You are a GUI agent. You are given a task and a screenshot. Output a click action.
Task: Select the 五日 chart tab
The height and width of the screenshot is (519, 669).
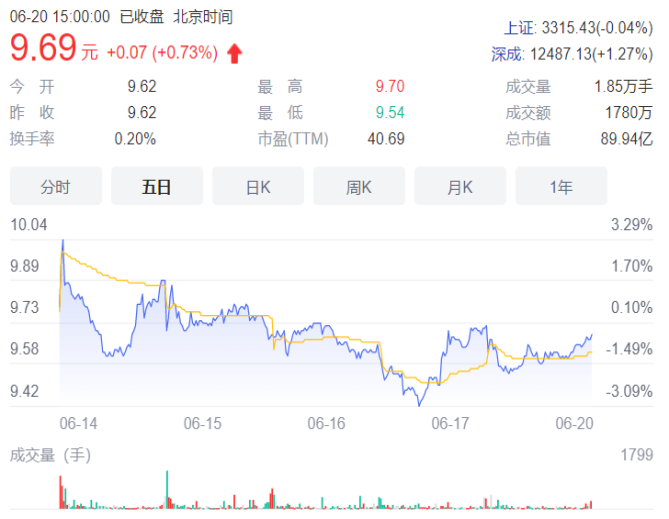coord(157,186)
